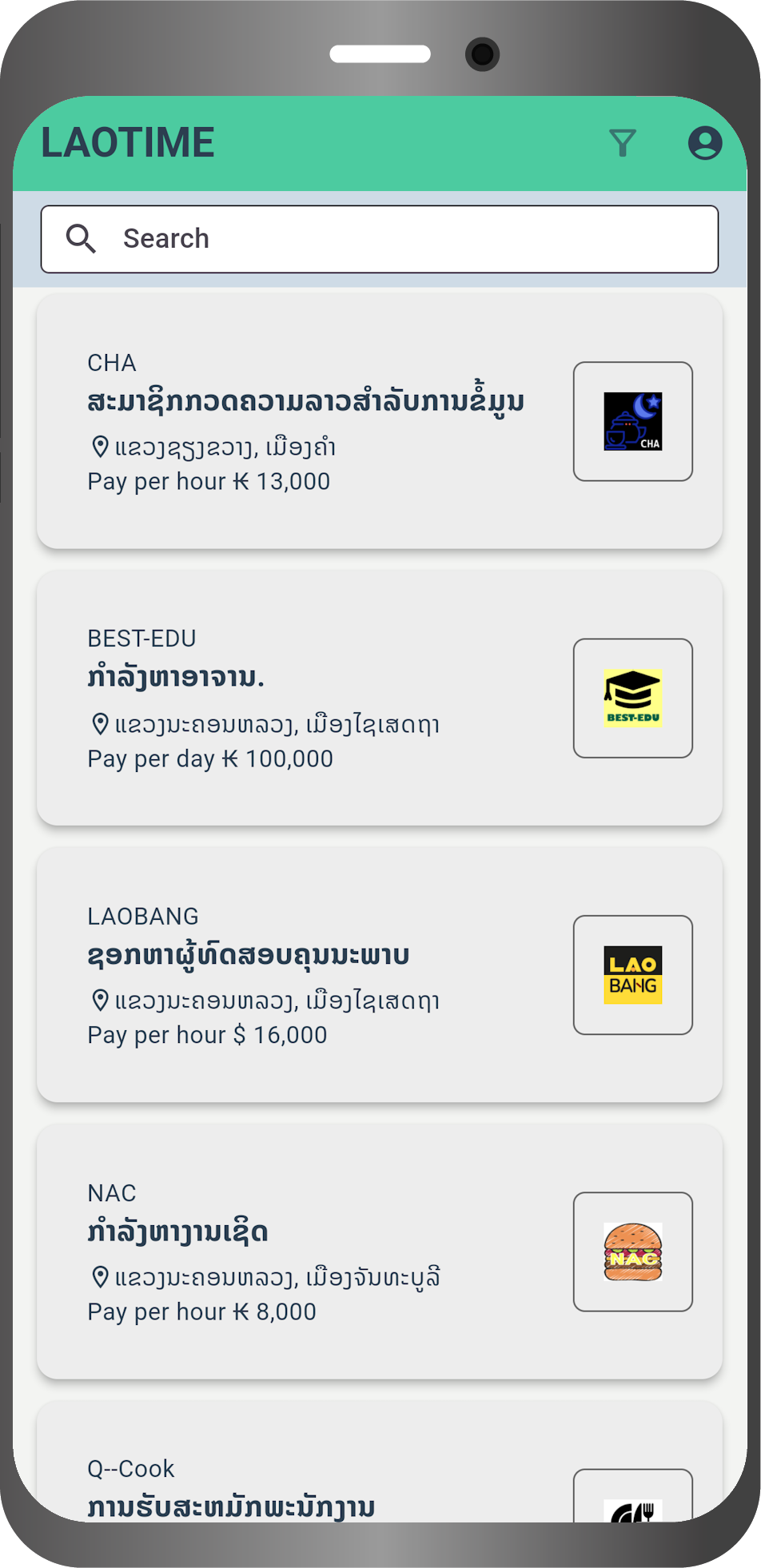The height and width of the screenshot is (1568, 761).
Task: Tap the Search field
Action: click(x=380, y=239)
